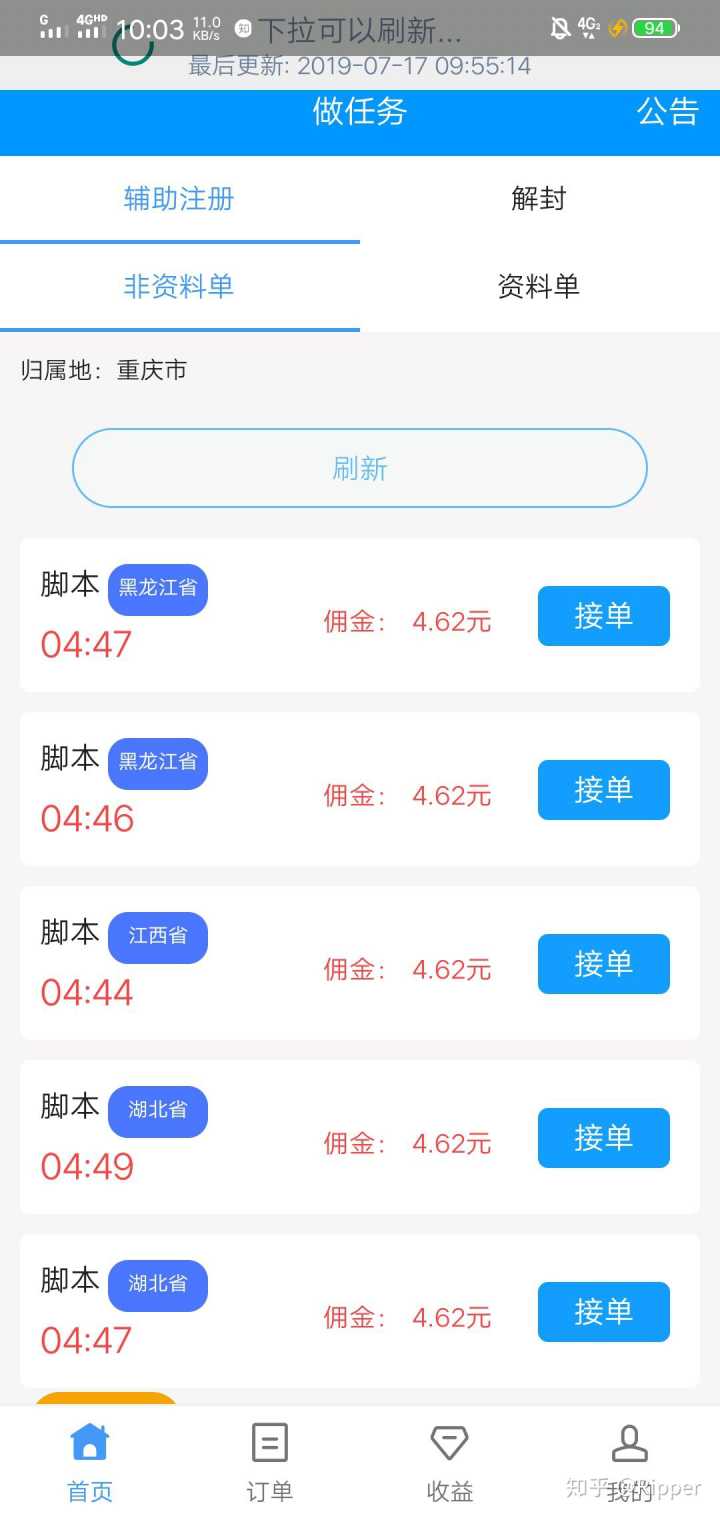Select the 非资料单 tab
This screenshot has height=1520, width=720.
point(179,287)
